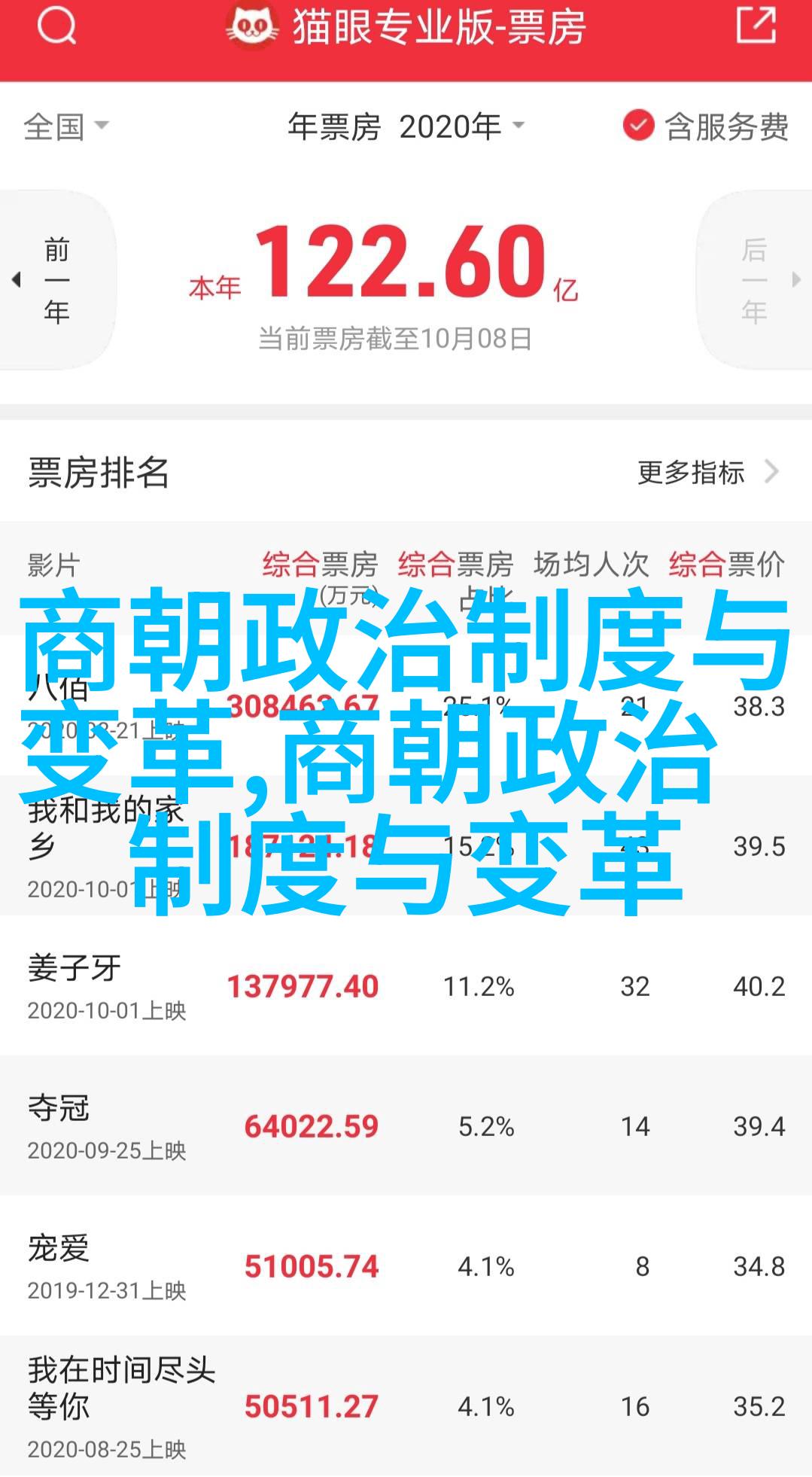Open the search icon
This screenshot has width=812, height=1477.
point(56,28)
